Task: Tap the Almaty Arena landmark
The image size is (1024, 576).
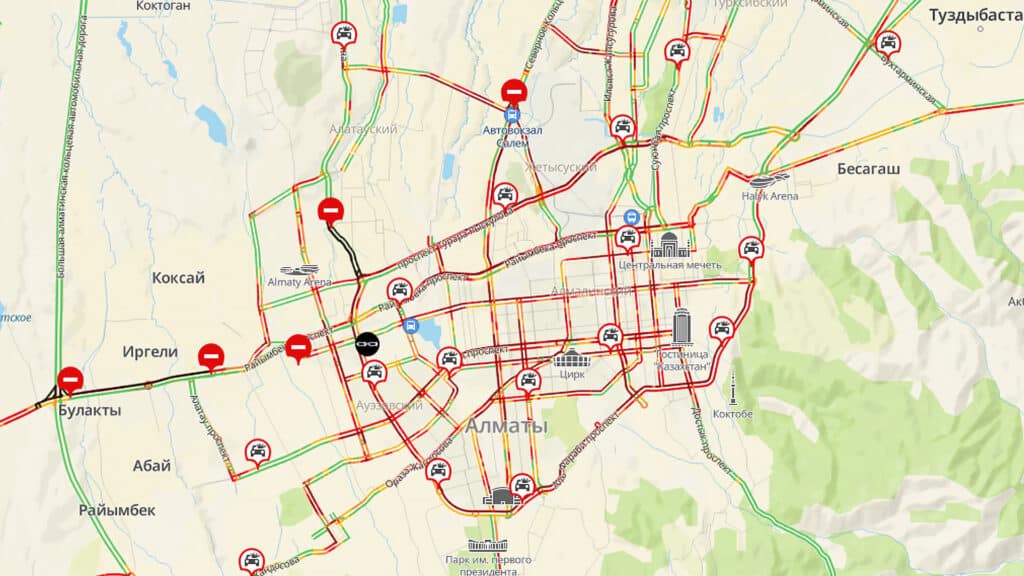Action: click(298, 270)
